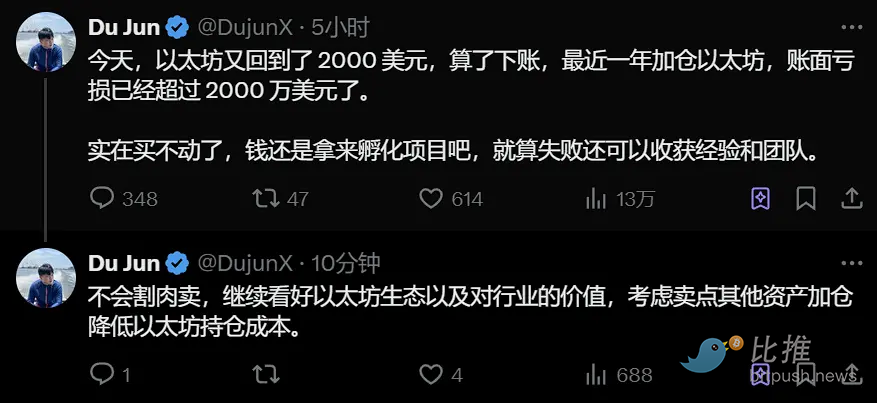The width and height of the screenshot is (877, 403).
Task: Share the first Du Jun tweet
Action: [x=852, y=198]
